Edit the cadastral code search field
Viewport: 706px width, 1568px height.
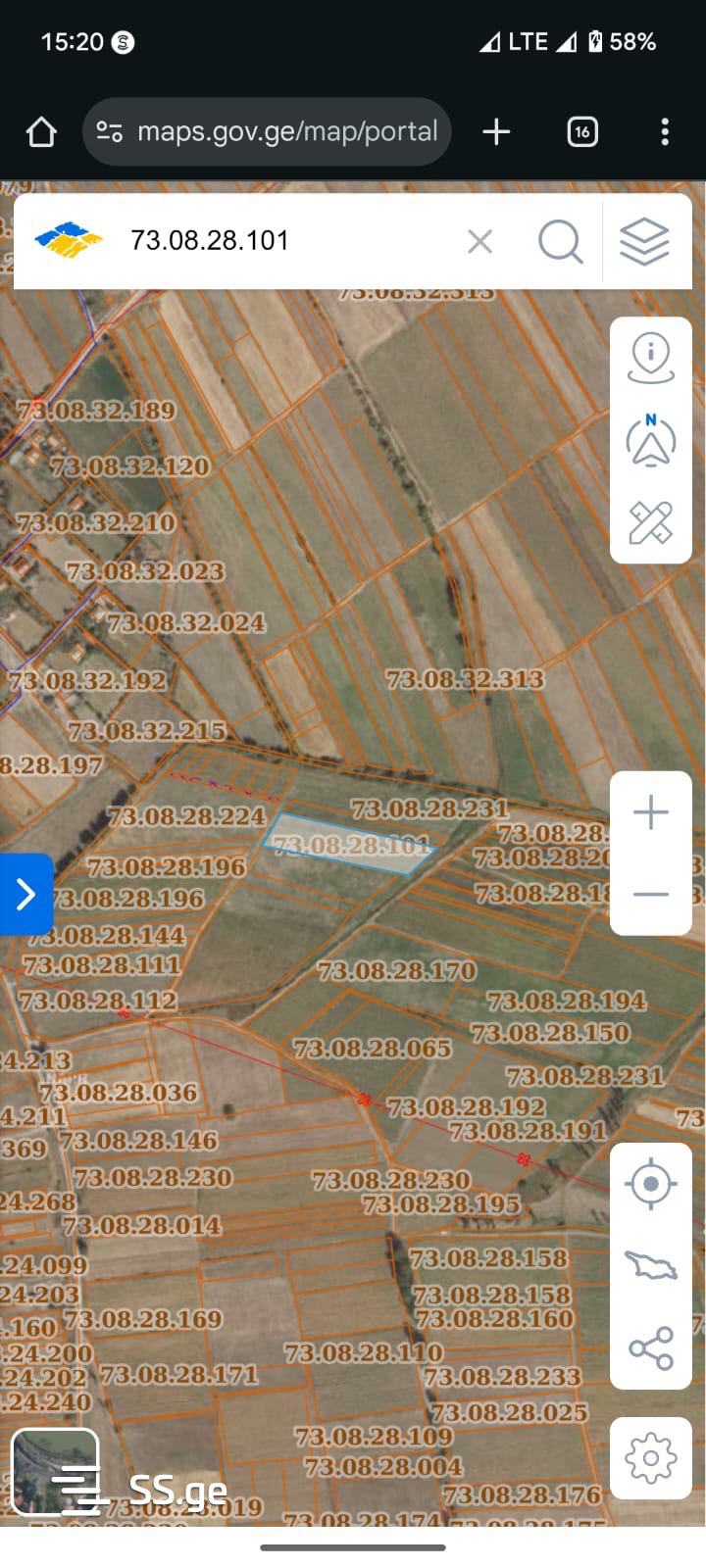point(284,241)
